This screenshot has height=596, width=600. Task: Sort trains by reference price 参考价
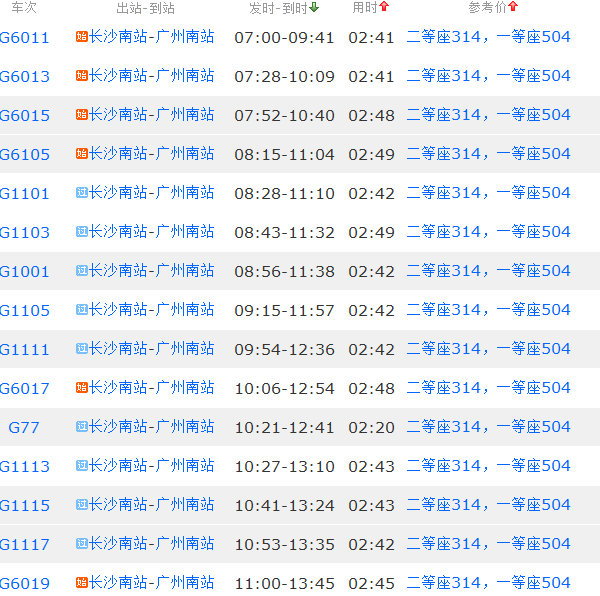tap(493, 8)
